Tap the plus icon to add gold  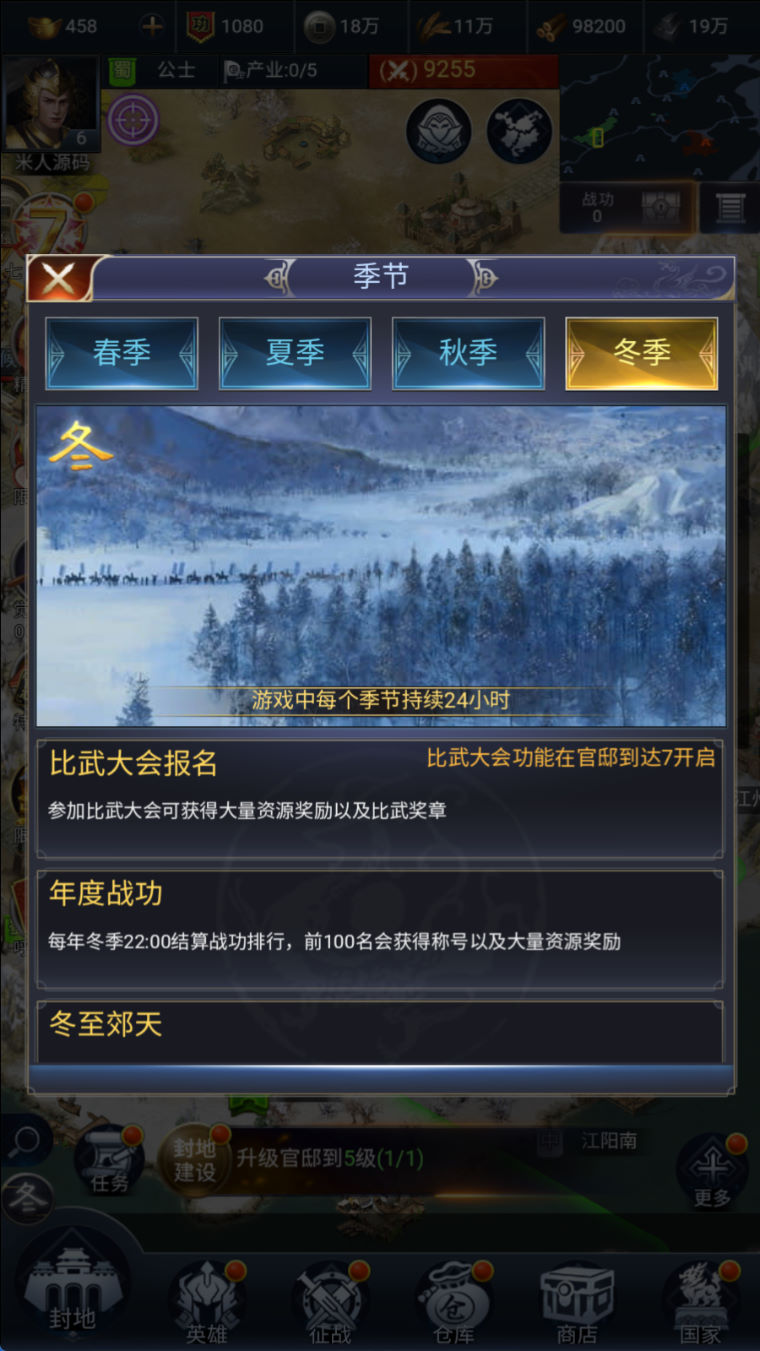[152, 26]
